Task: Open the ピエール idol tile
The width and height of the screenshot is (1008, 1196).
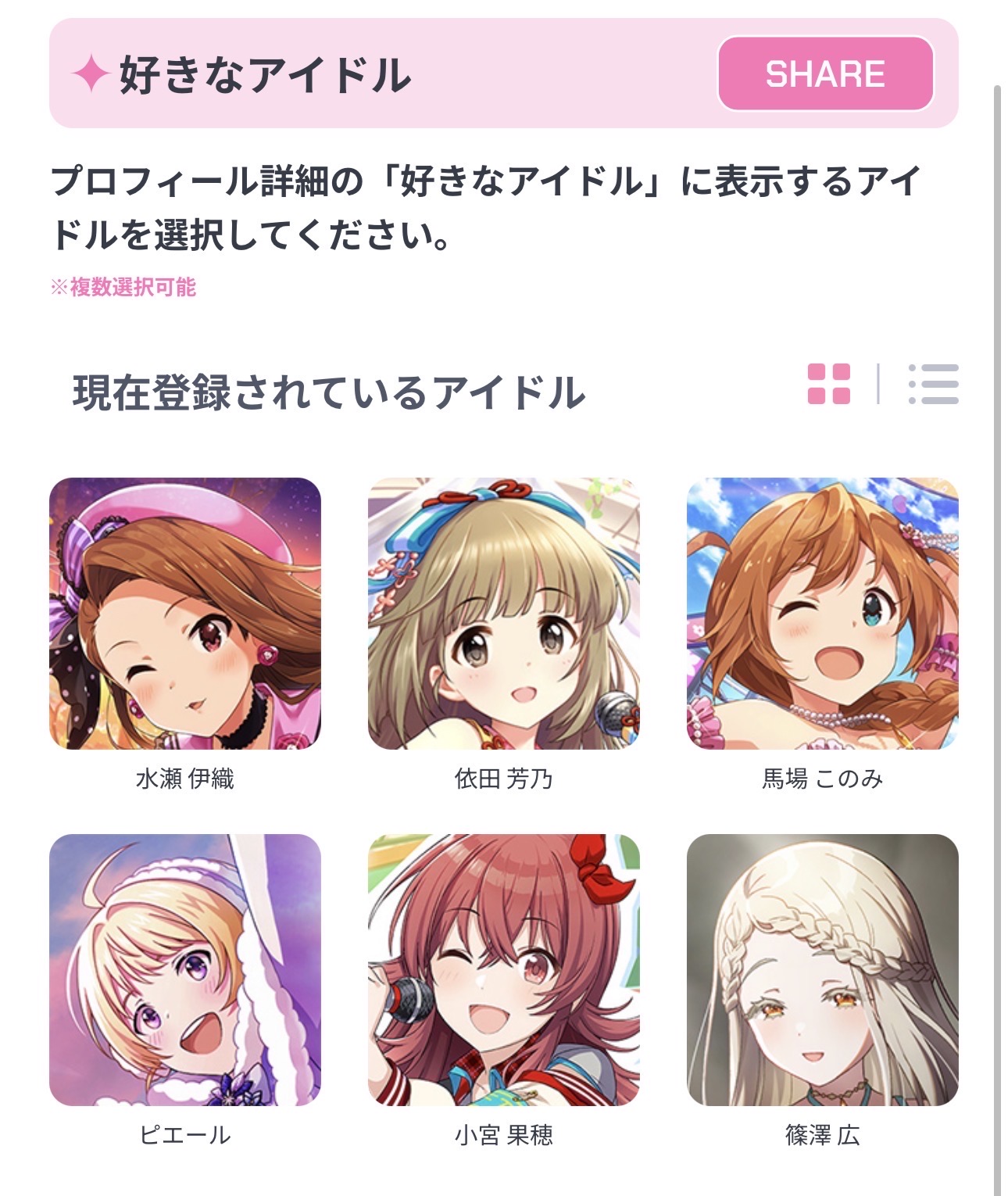Action: point(185,970)
